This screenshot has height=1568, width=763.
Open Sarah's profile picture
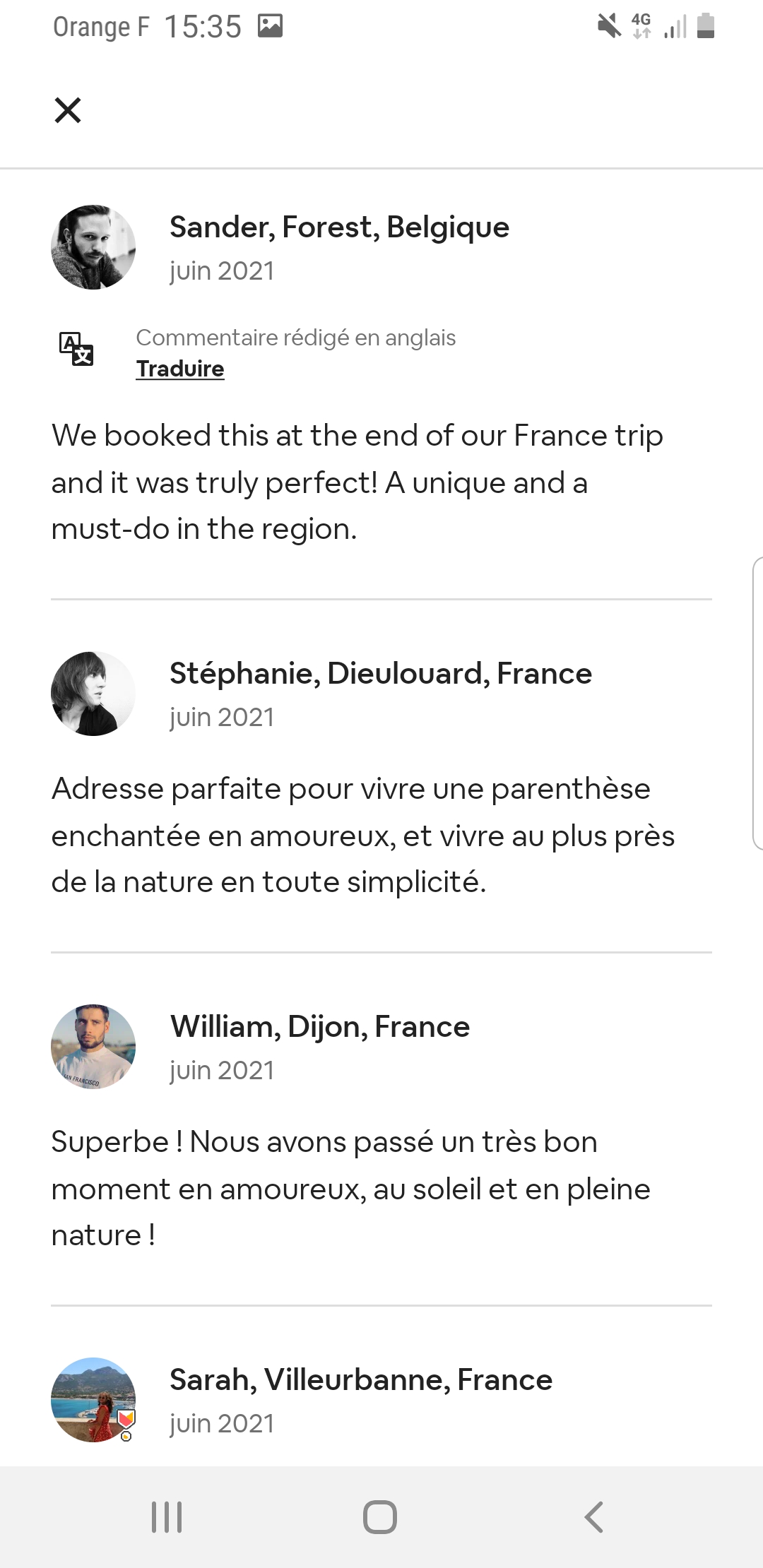coord(93,1400)
